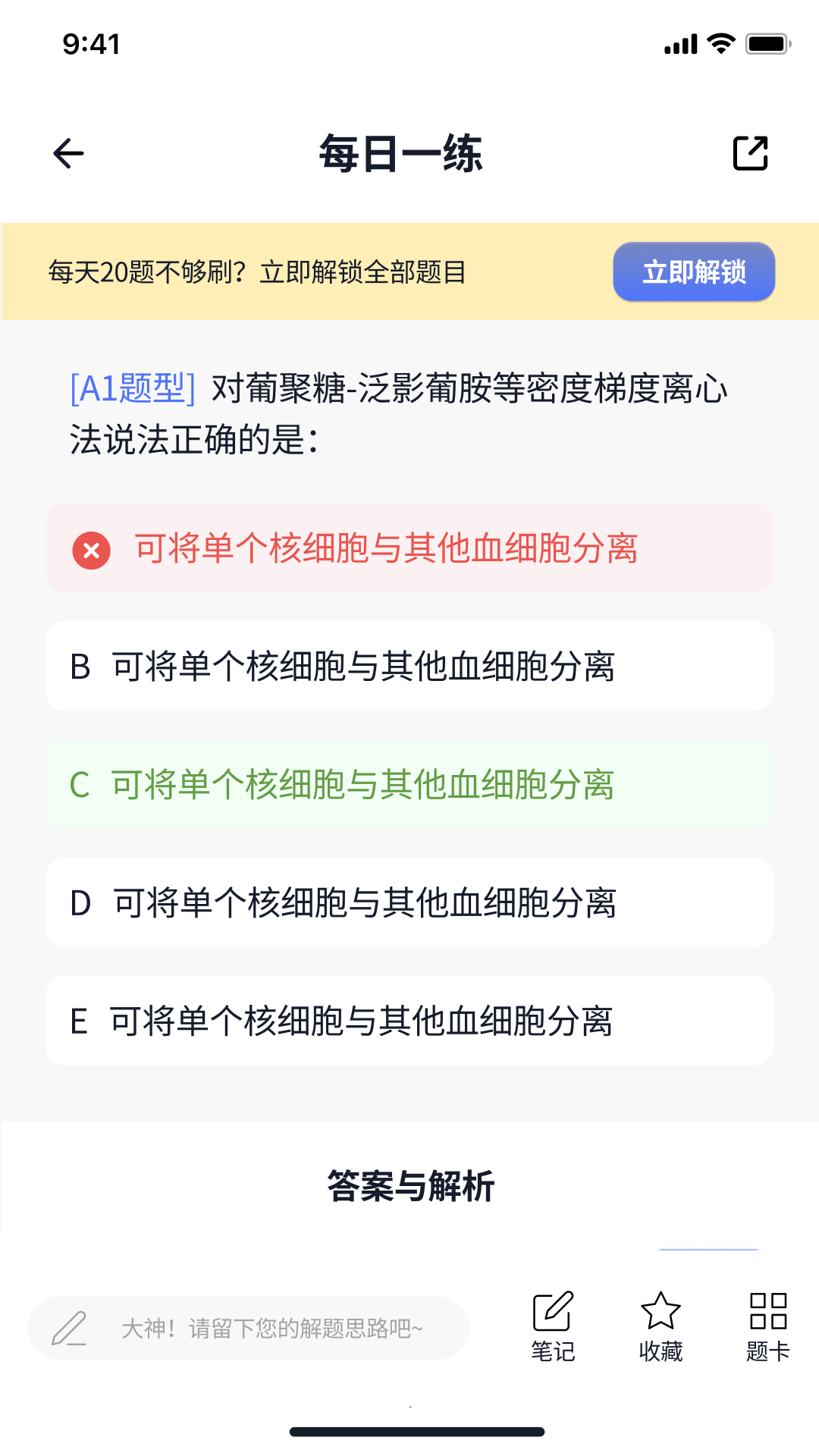The width and height of the screenshot is (819, 1456).
Task: Tap the highlighted green option C
Action: click(409, 783)
